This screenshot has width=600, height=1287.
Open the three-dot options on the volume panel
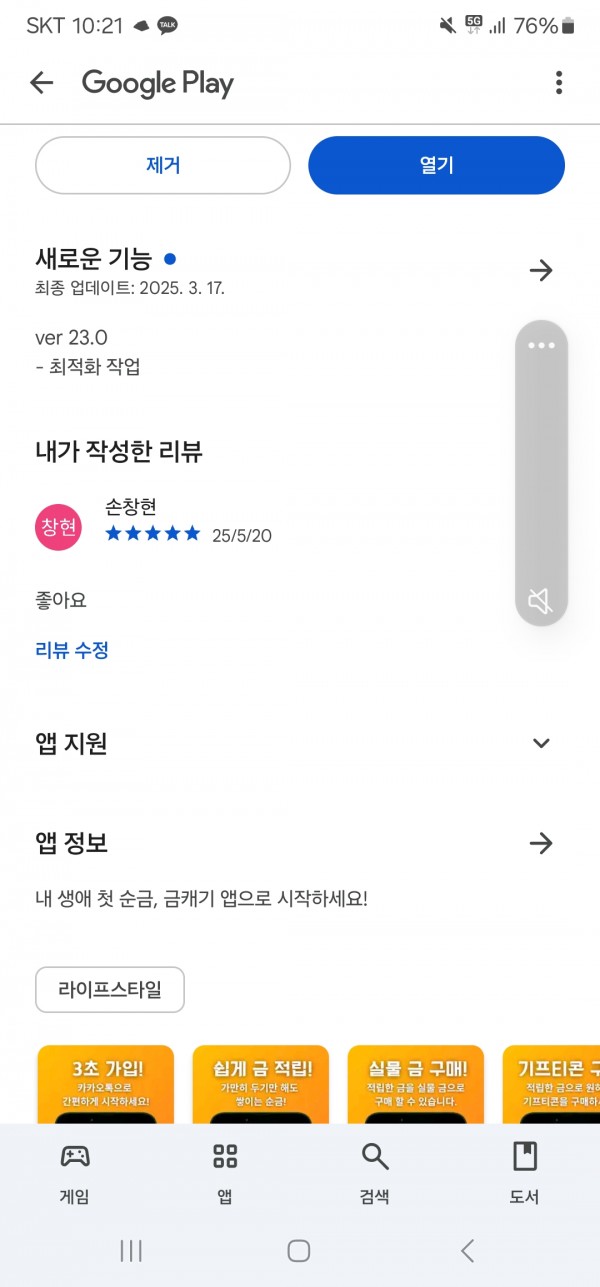point(541,346)
